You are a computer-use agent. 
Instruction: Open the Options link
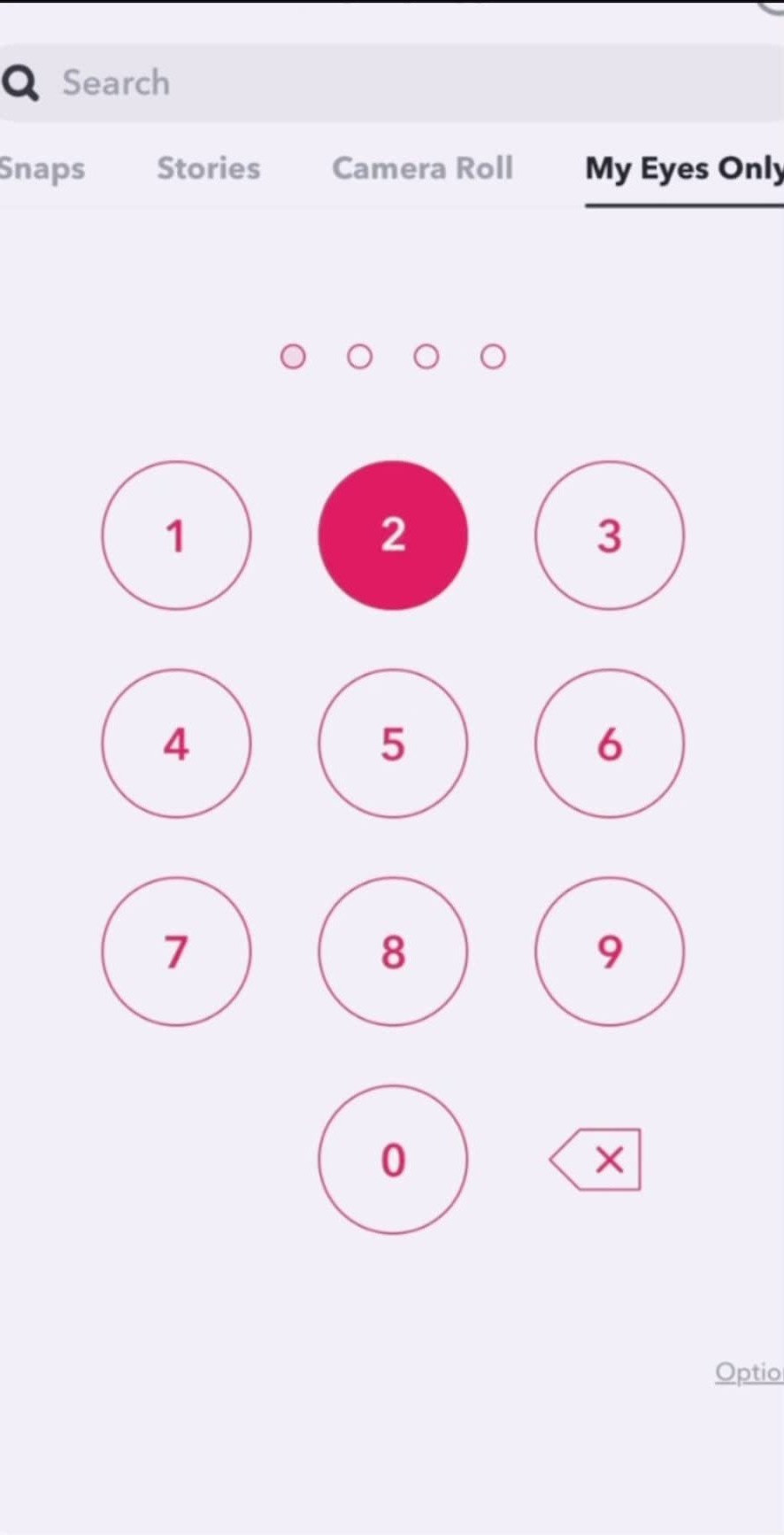pos(749,1372)
